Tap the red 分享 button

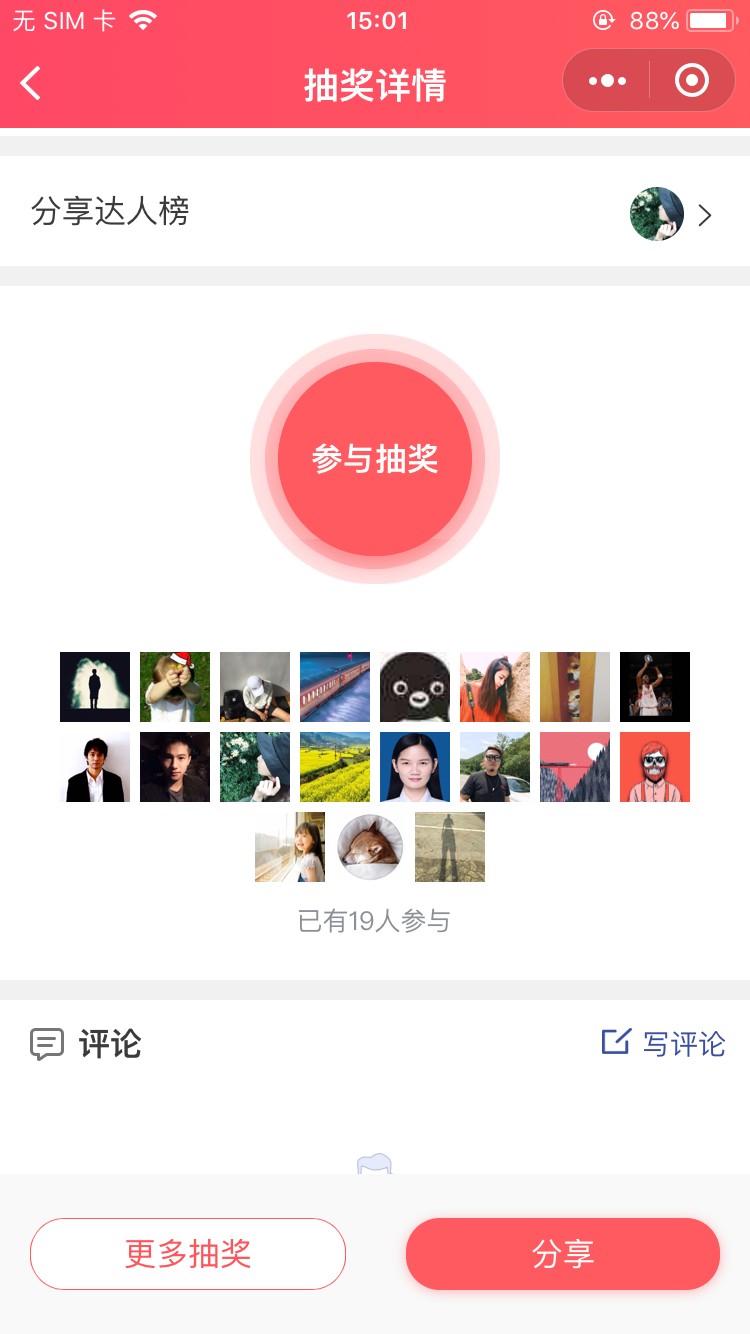click(x=563, y=1254)
